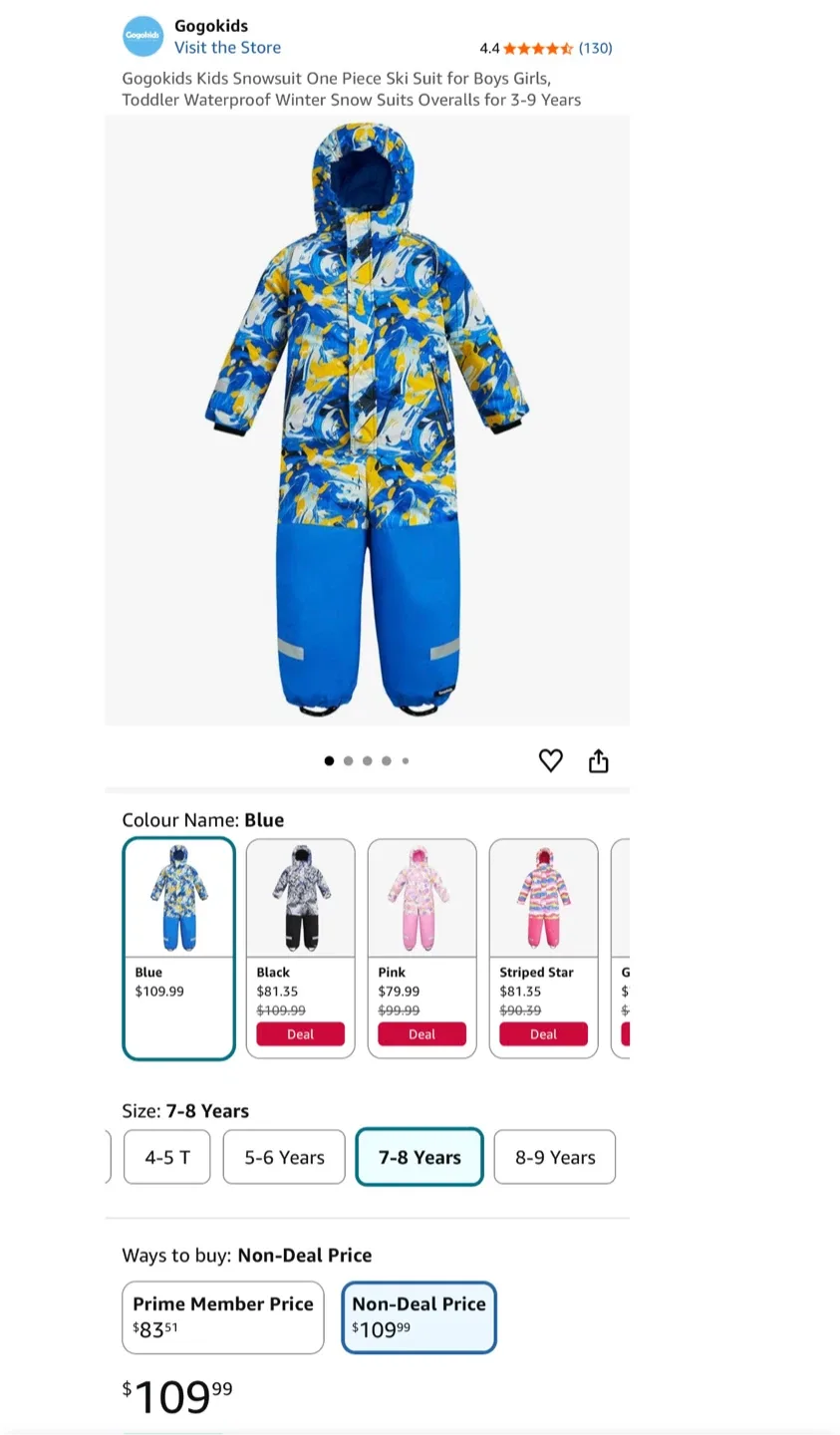840x1435 pixels.
Task: Add the snowsuit to your wishlist
Action: click(550, 760)
